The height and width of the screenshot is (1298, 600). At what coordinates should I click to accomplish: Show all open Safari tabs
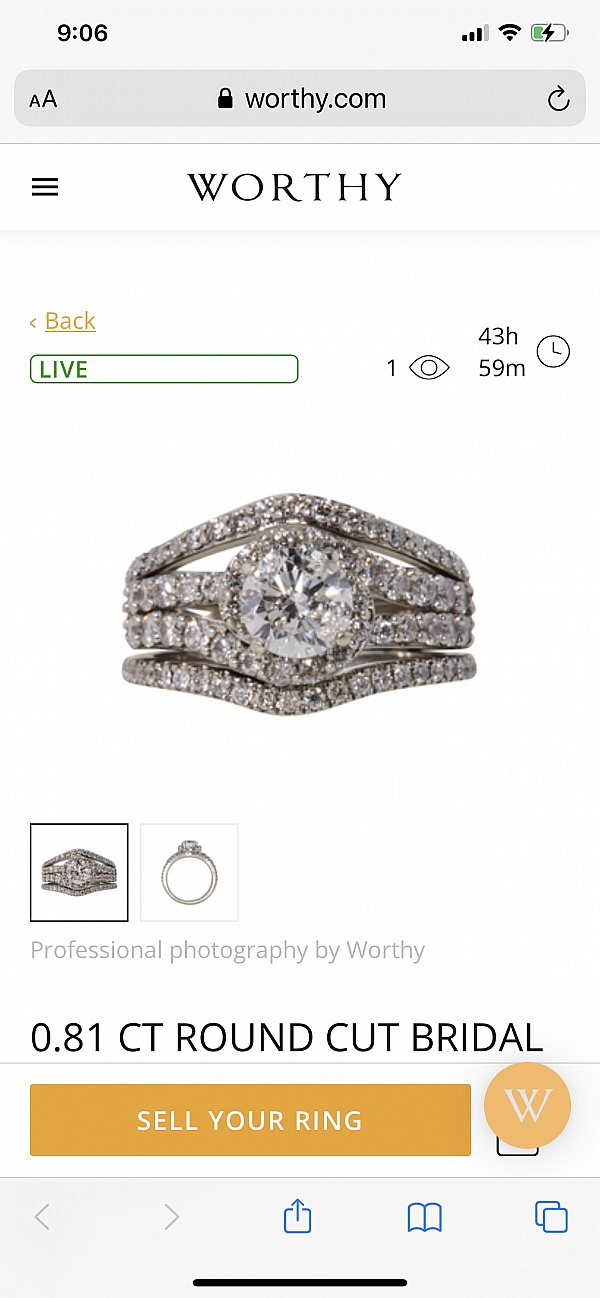click(x=551, y=1216)
